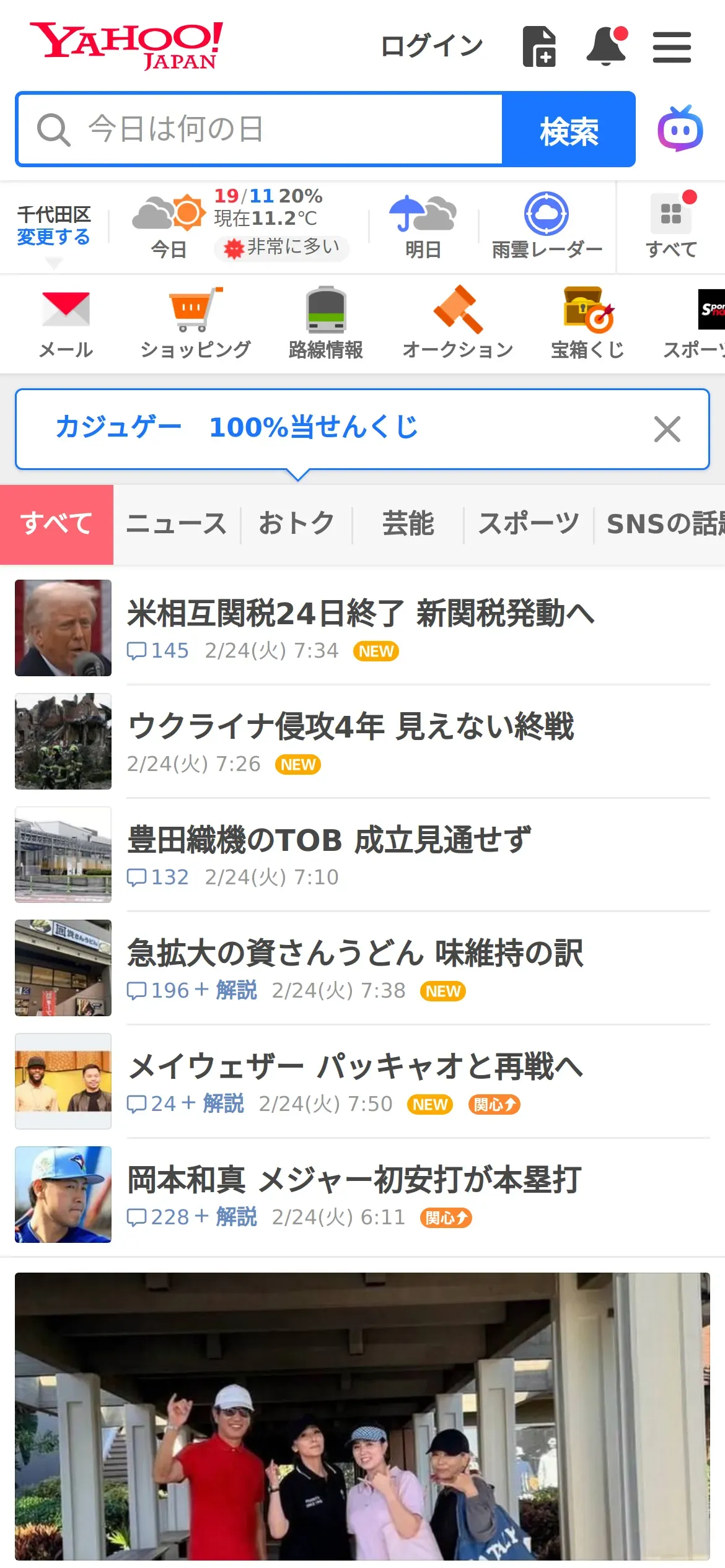
Task: Tap the ログイン link
Action: pos(431,46)
